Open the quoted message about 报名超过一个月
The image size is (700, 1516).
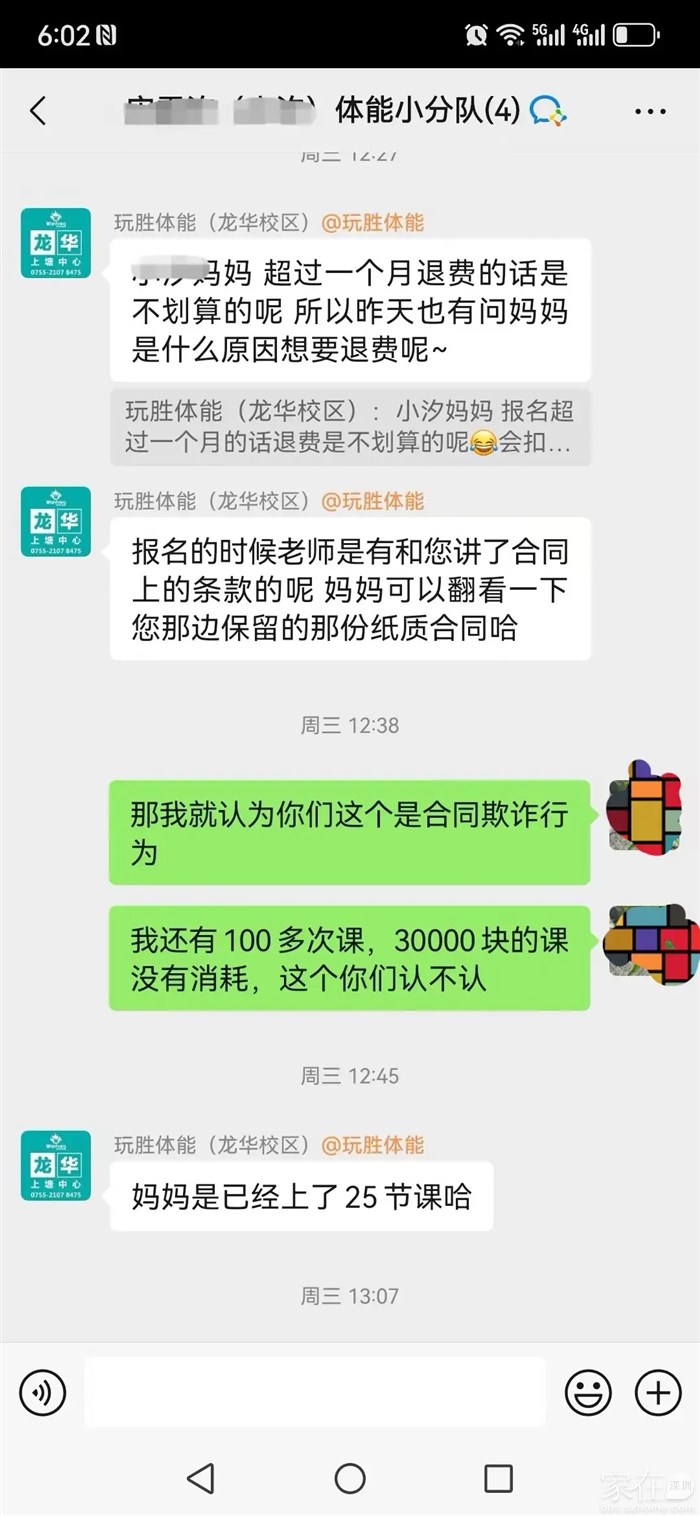(349, 427)
